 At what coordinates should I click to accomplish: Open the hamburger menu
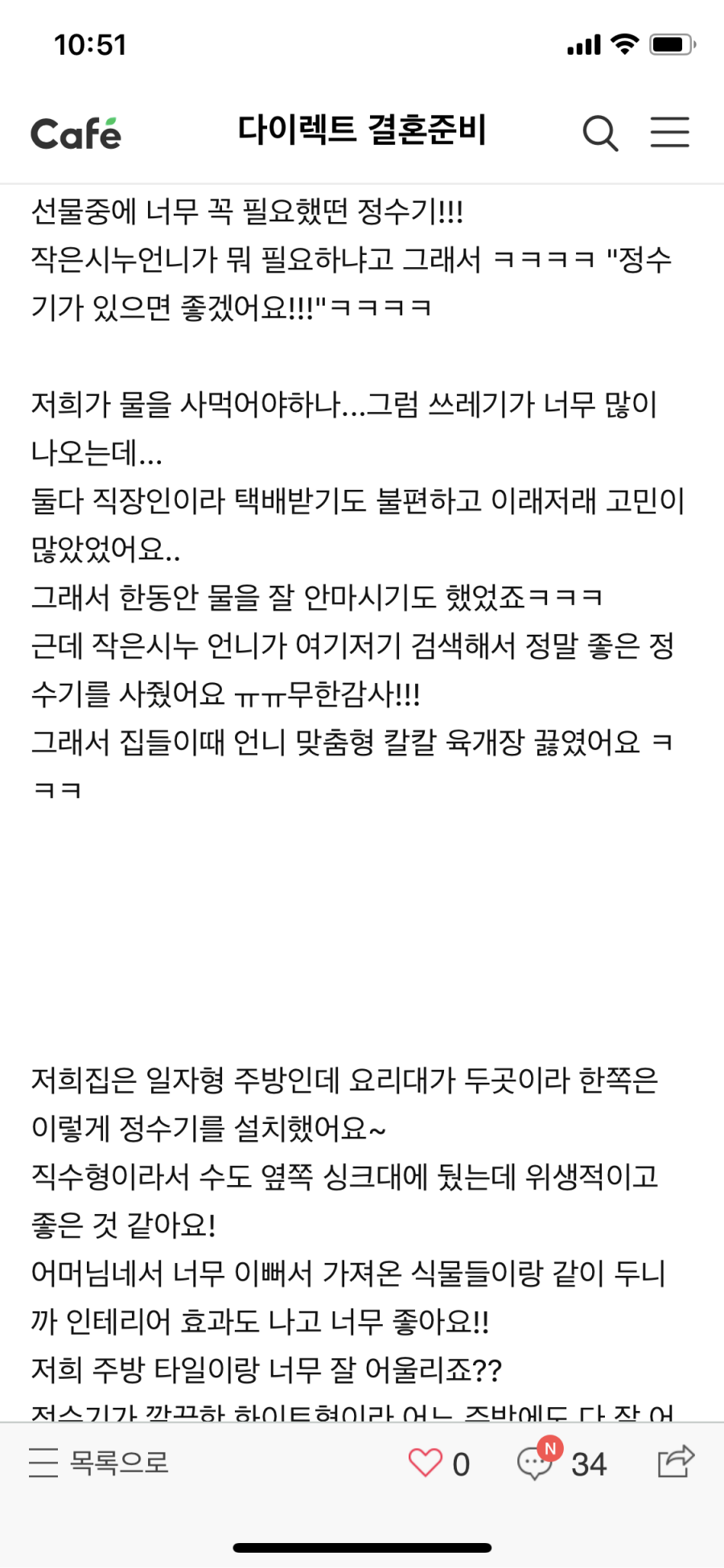click(x=669, y=133)
